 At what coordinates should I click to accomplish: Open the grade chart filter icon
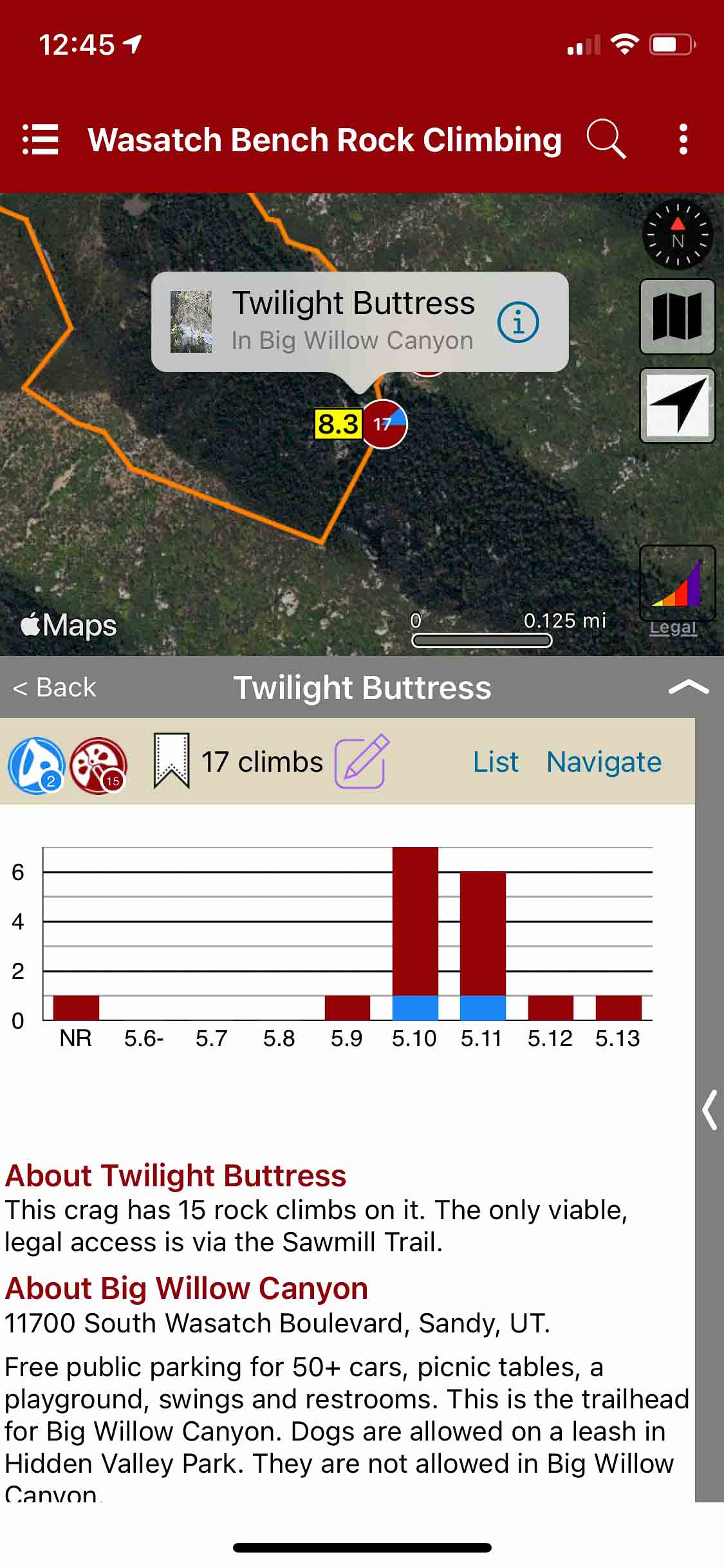point(677,583)
